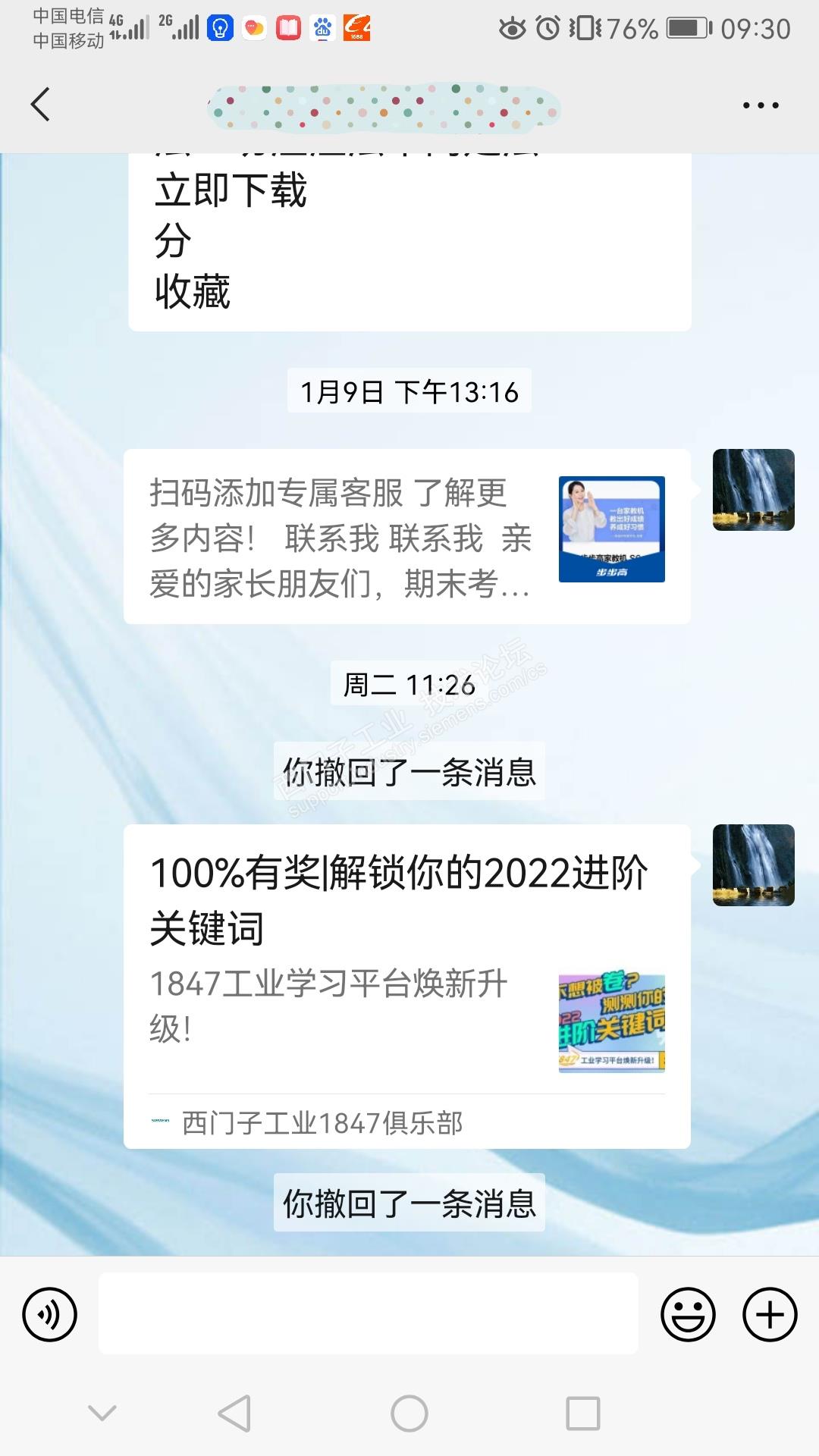The height and width of the screenshot is (1456, 819).
Task: Open the system recent apps view
Action: tap(583, 1414)
